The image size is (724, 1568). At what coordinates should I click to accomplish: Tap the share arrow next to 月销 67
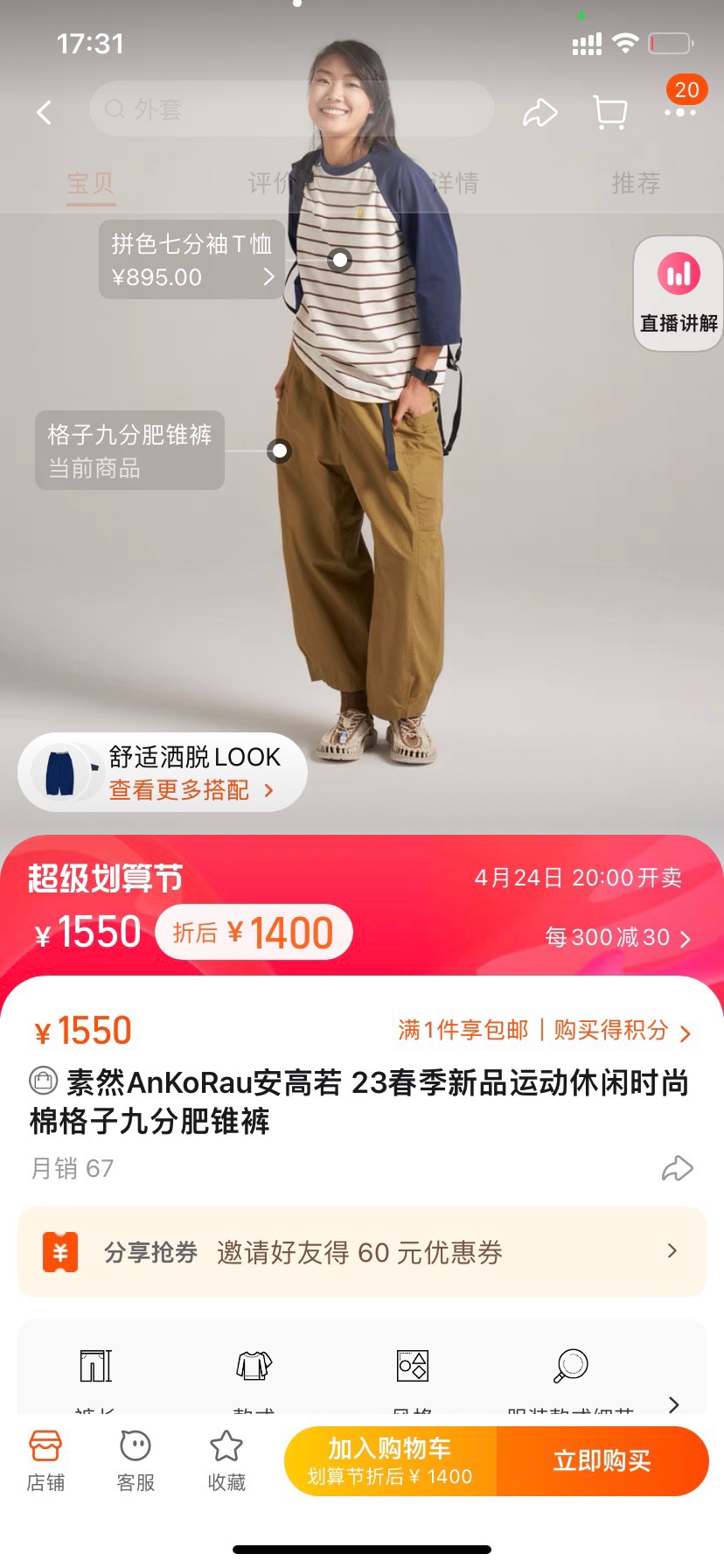(678, 1168)
